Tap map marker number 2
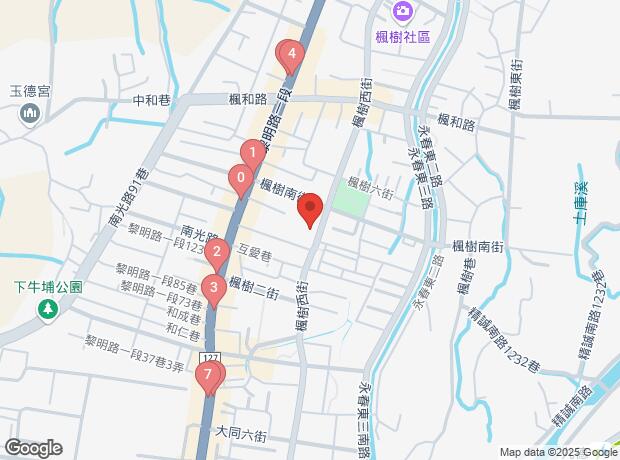 [219, 253]
